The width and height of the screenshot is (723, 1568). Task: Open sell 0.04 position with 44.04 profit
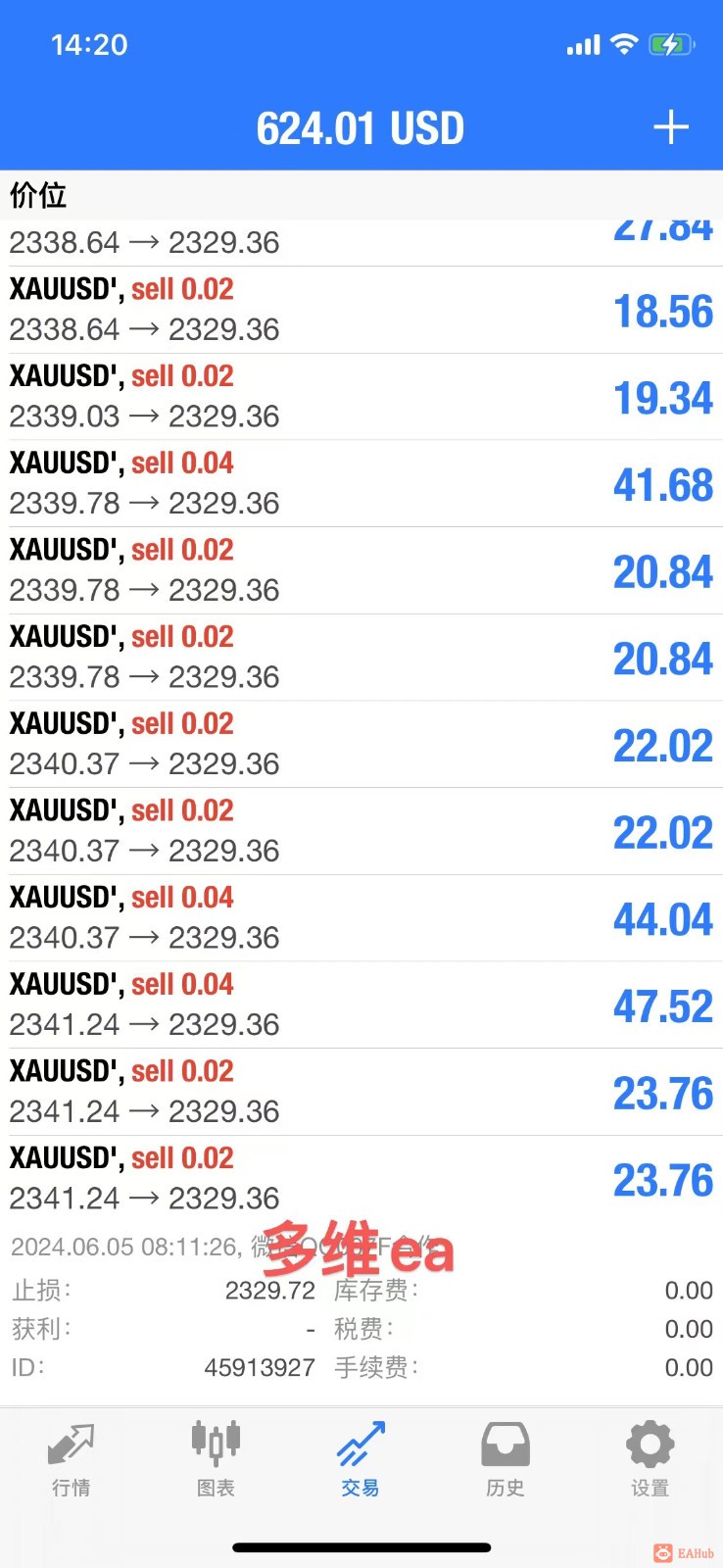click(x=361, y=918)
